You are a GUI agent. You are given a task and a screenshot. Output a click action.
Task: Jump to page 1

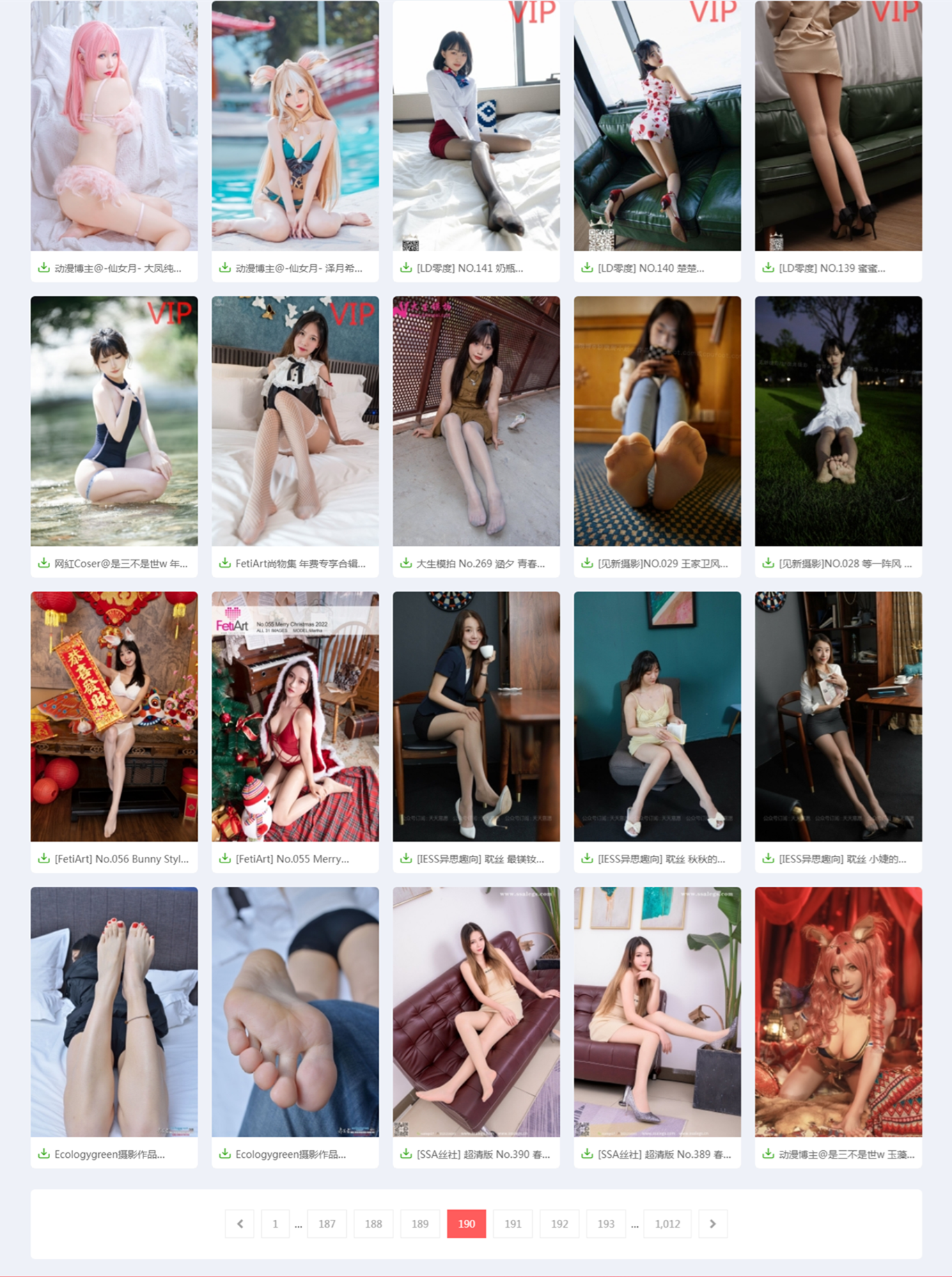point(275,1223)
